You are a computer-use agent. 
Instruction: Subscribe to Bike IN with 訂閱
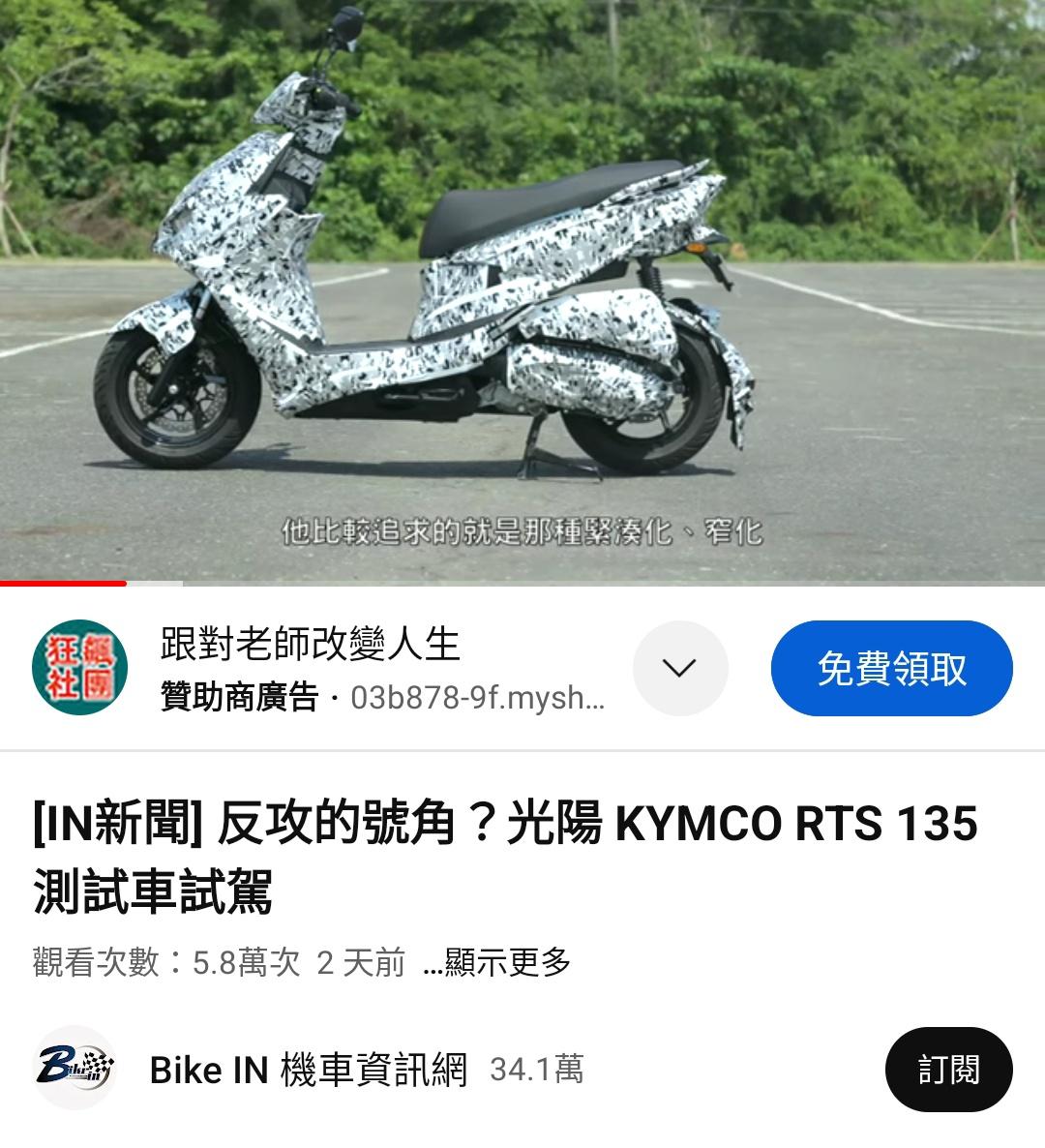[948, 1070]
